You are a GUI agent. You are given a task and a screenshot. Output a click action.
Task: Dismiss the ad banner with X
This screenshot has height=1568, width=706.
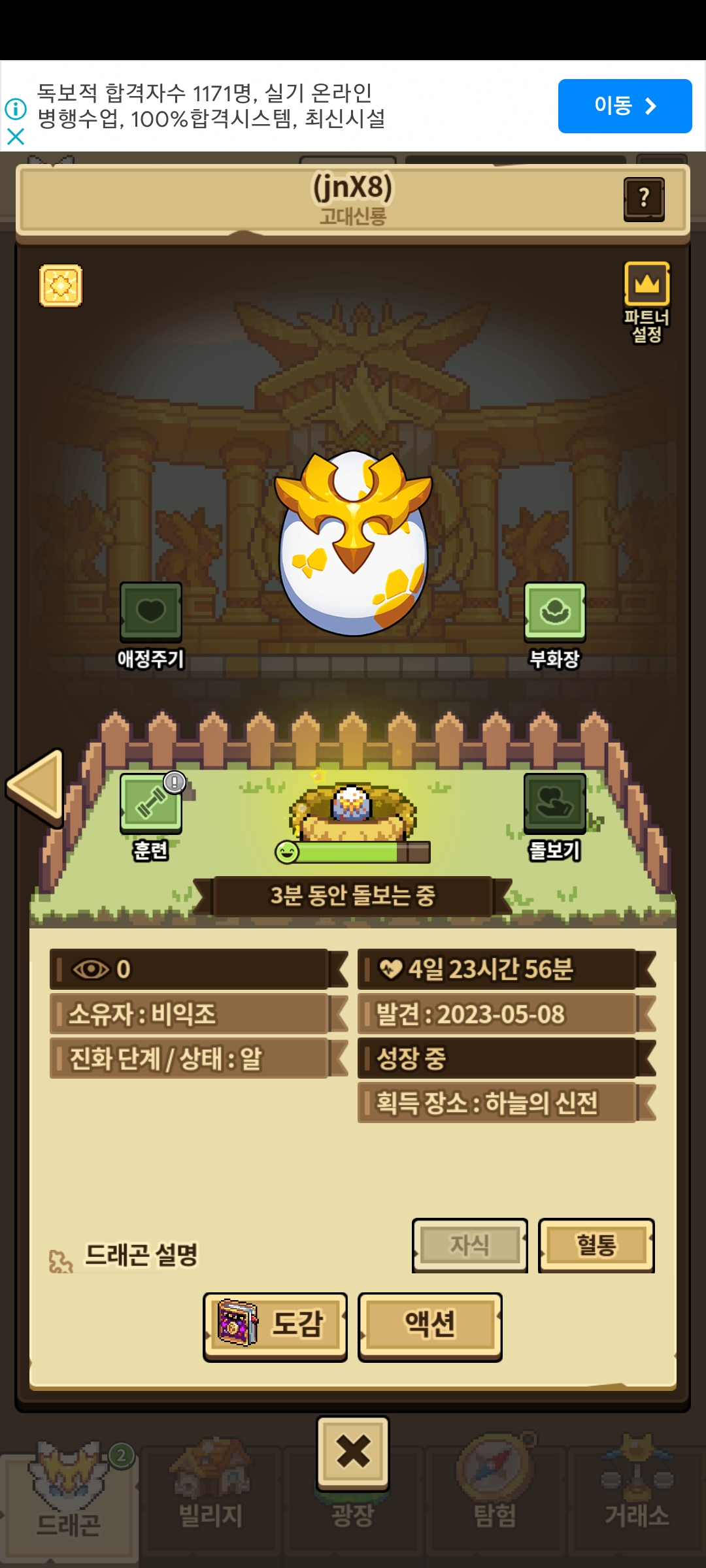(16, 137)
